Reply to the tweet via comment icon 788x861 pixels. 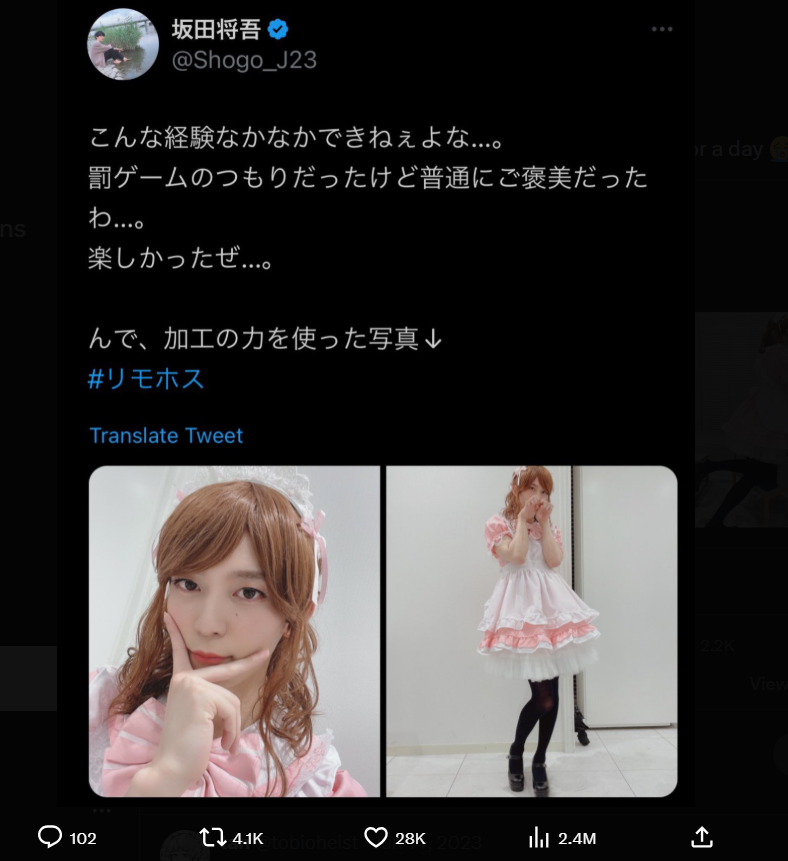point(50,837)
